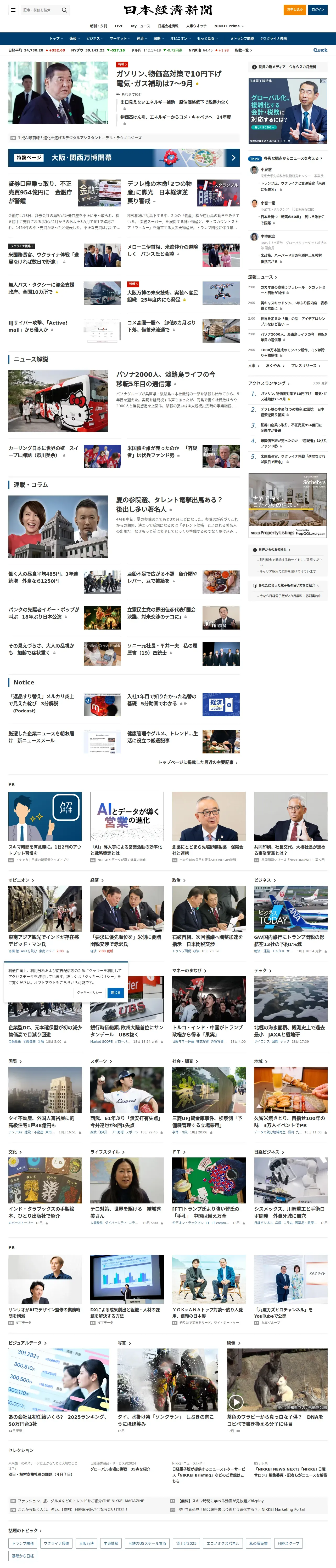Open the トップページ最近の主要記事 link
This screenshot has width=336, height=1568.
(x=198, y=762)
